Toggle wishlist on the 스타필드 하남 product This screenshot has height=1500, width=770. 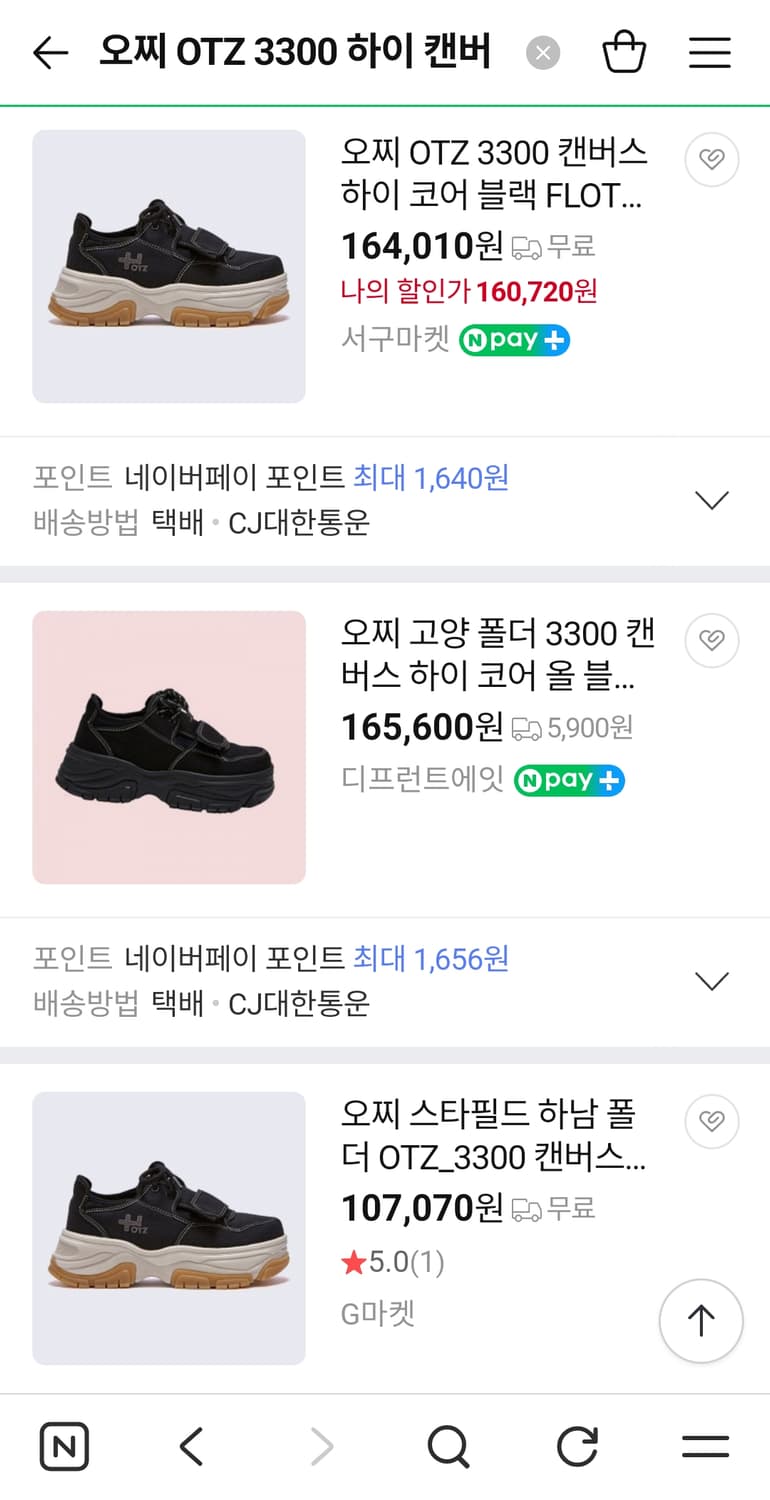pyautogui.click(x=711, y=1121)
